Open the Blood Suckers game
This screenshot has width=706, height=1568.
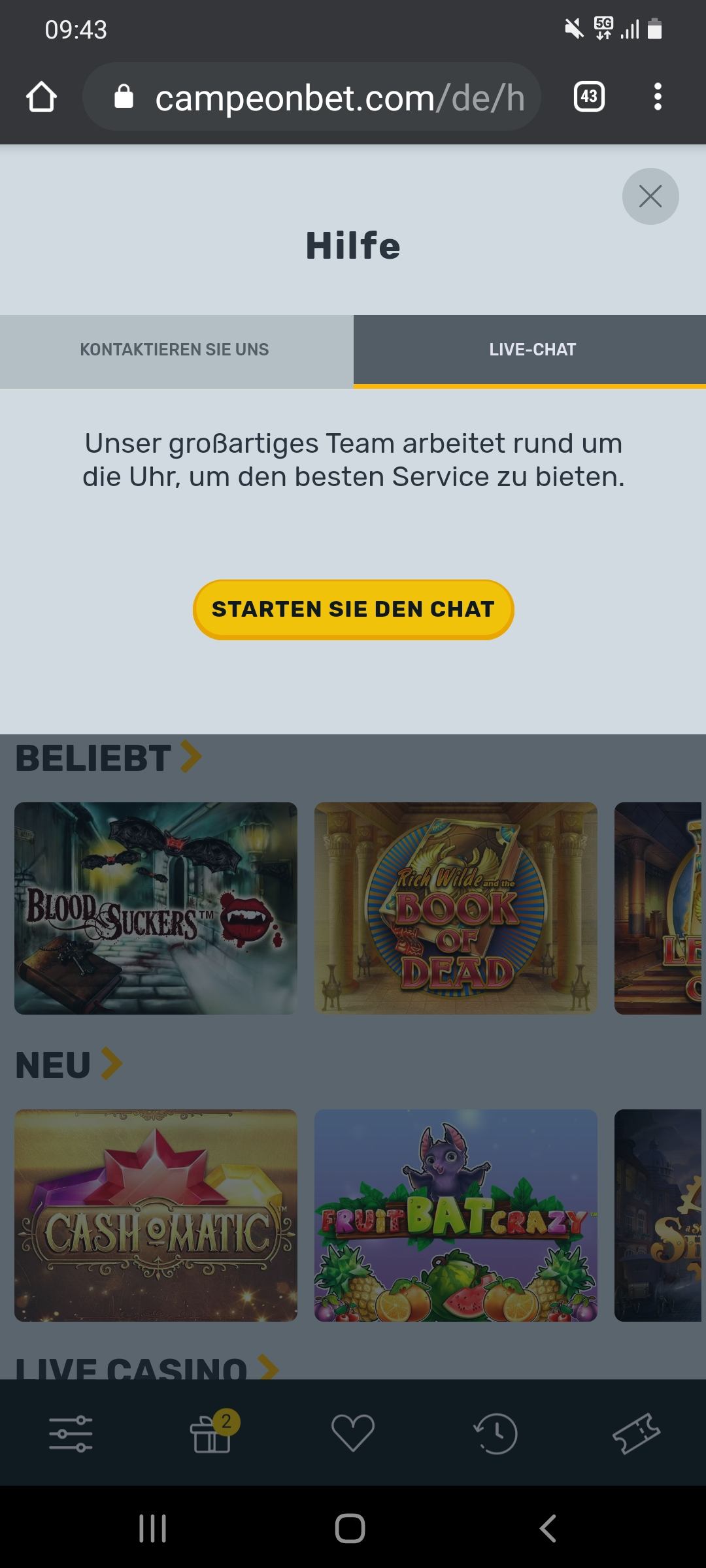pyautogui.click(x=156, y=908)
